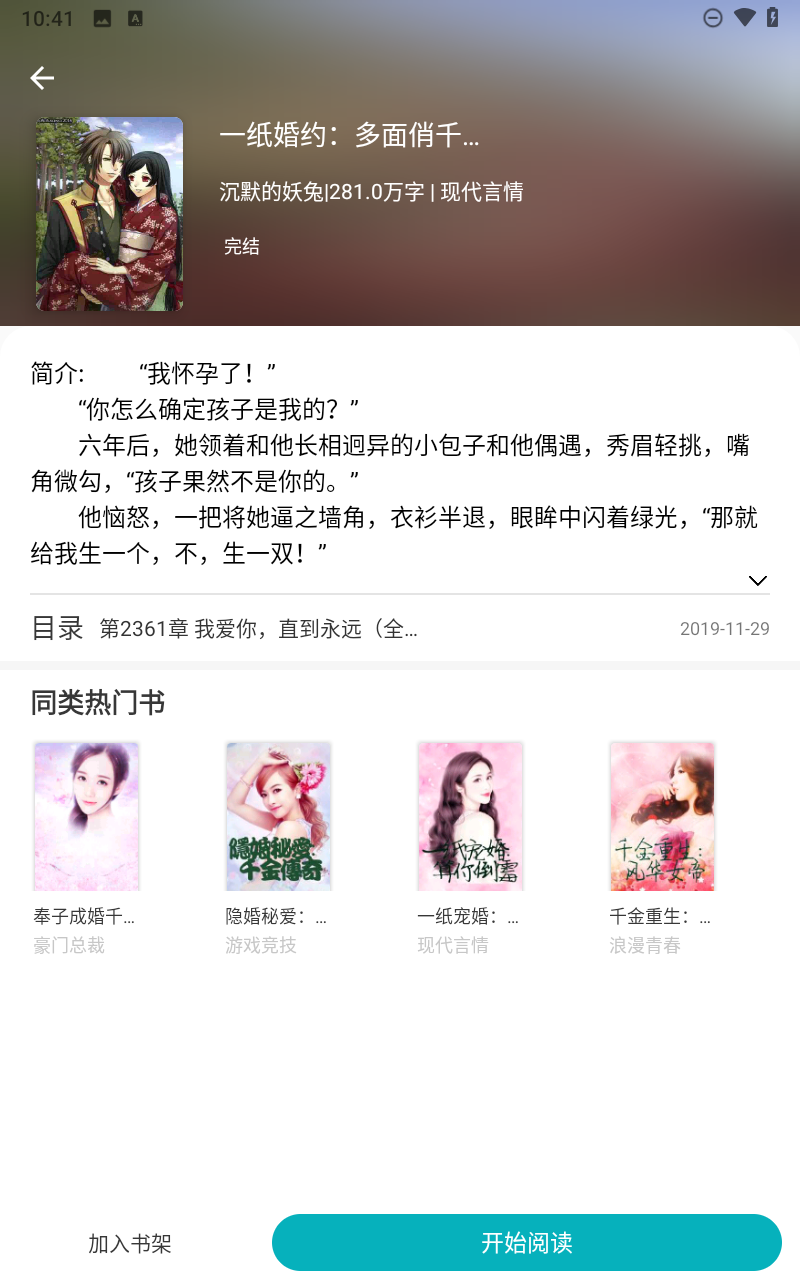This screenshot has height=1280, width=800.
Task: Expand the full book synopsis
Action: 757,581
